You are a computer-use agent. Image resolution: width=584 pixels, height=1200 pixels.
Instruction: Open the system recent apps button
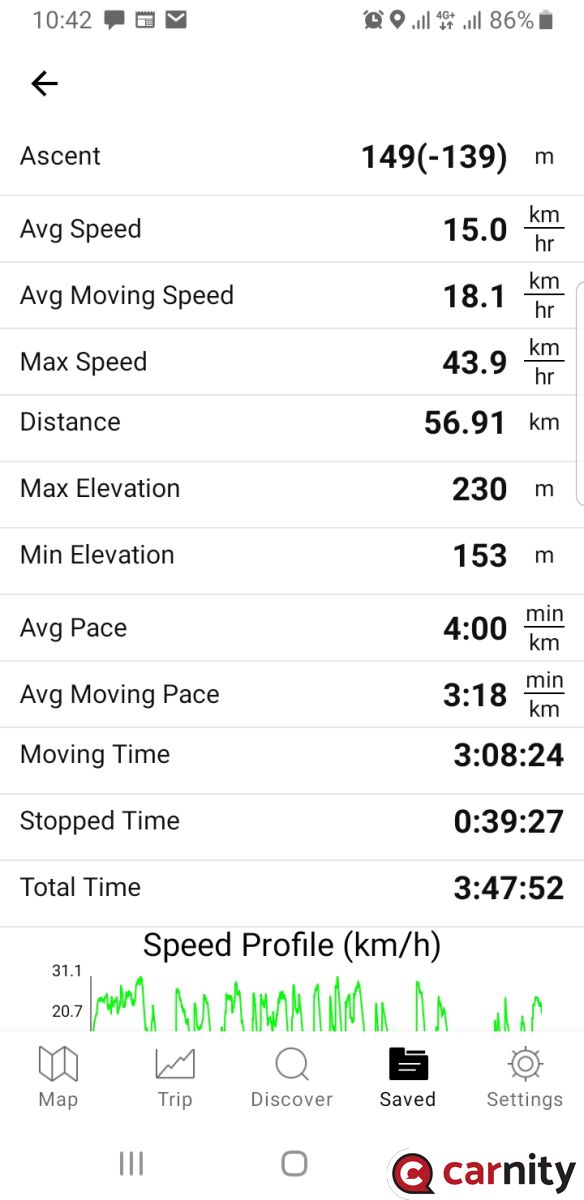131,1163
